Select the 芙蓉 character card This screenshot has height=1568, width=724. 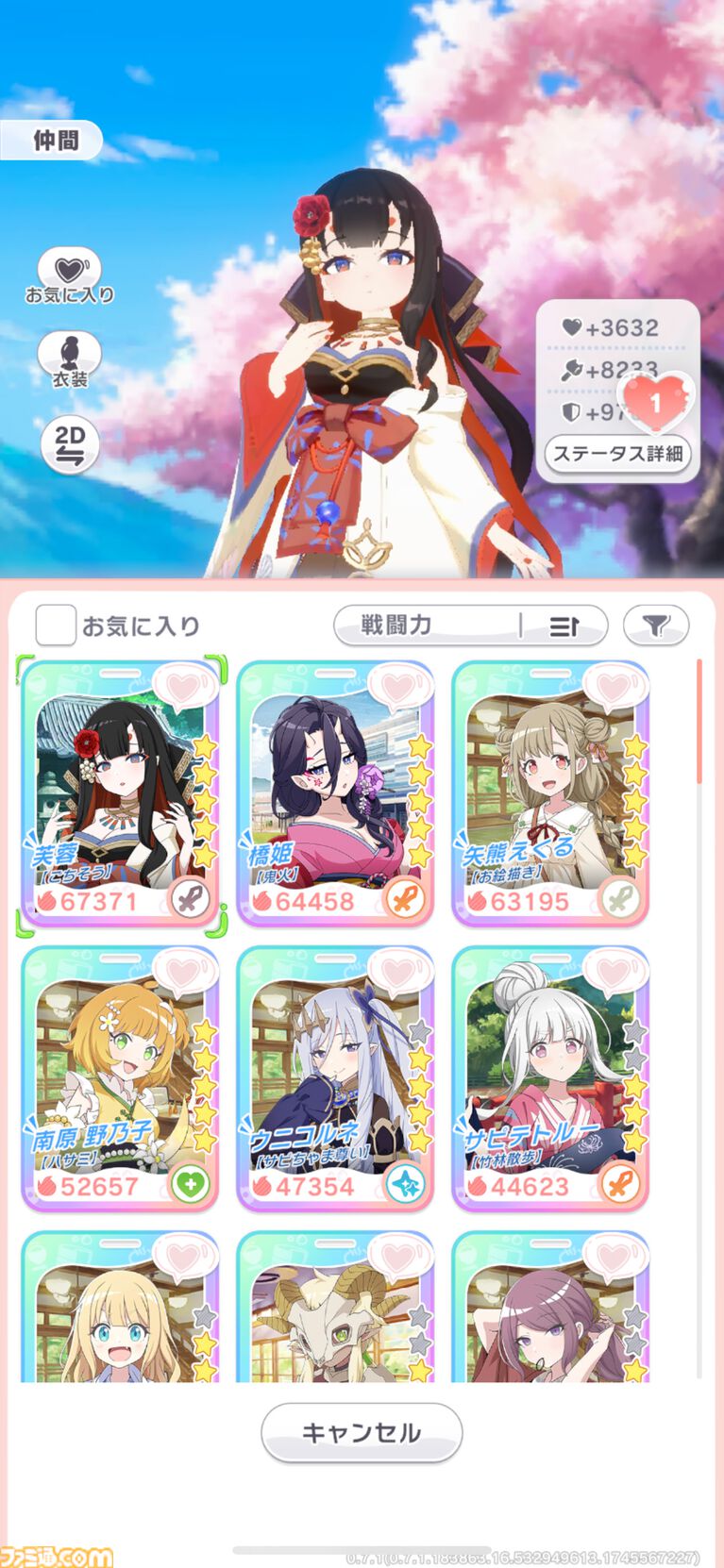point(120,792)
